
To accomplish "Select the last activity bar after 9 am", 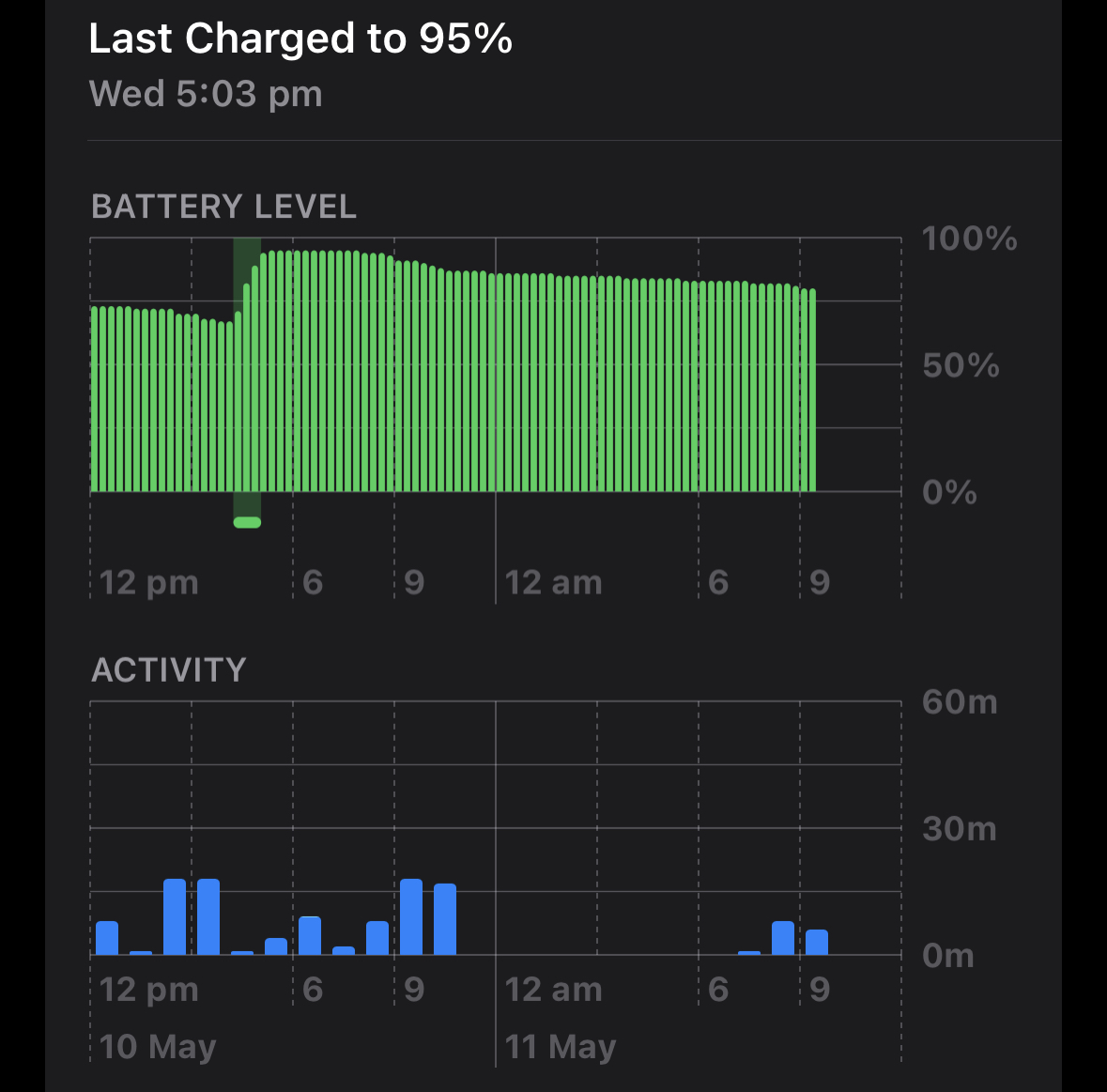I will tap(816, 942).
